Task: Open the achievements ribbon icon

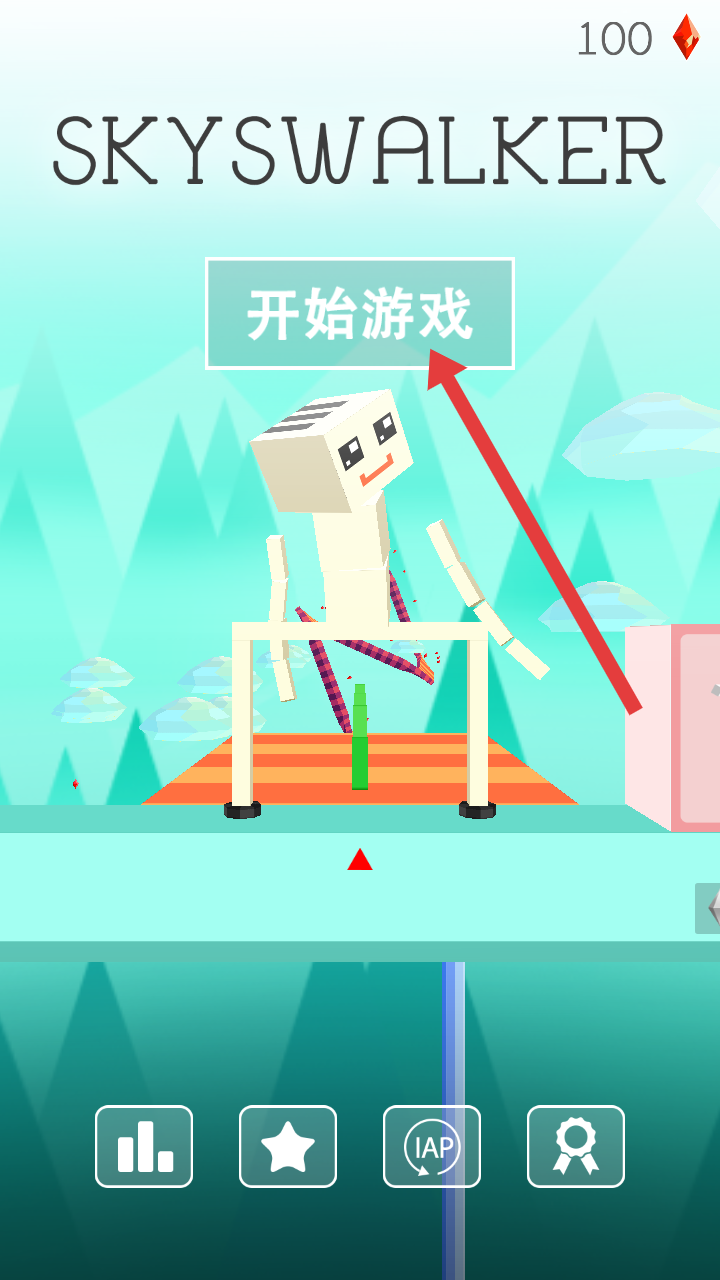Action: [x=576, y=1146]
